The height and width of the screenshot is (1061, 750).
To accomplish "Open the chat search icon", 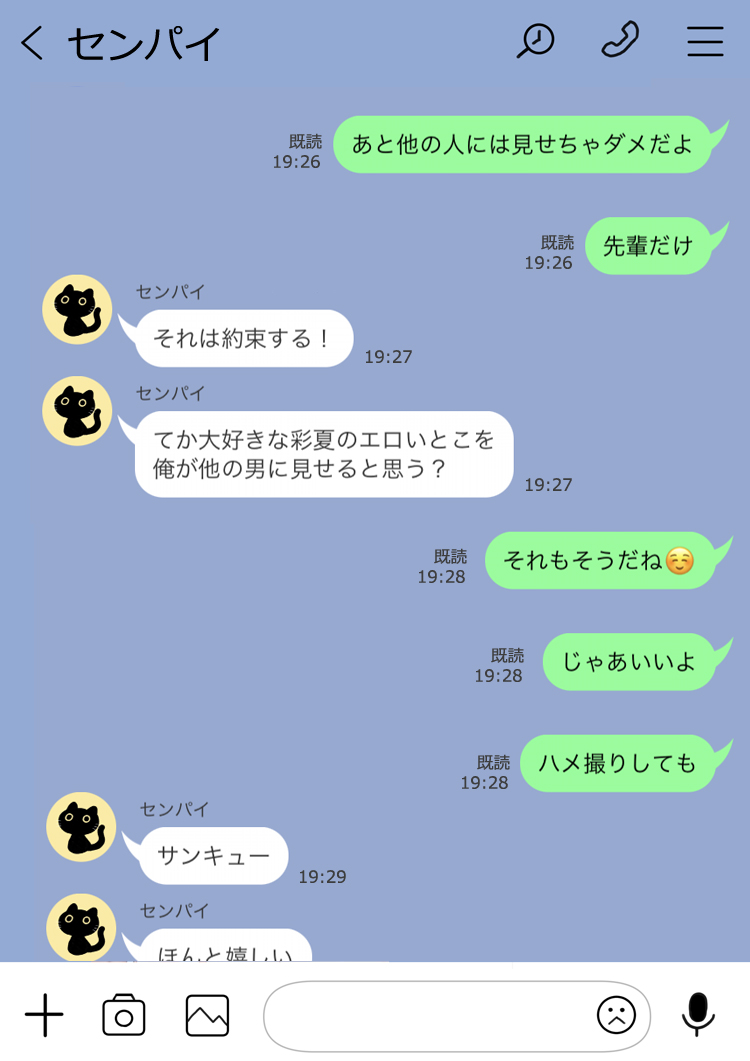I will point(535,41).
